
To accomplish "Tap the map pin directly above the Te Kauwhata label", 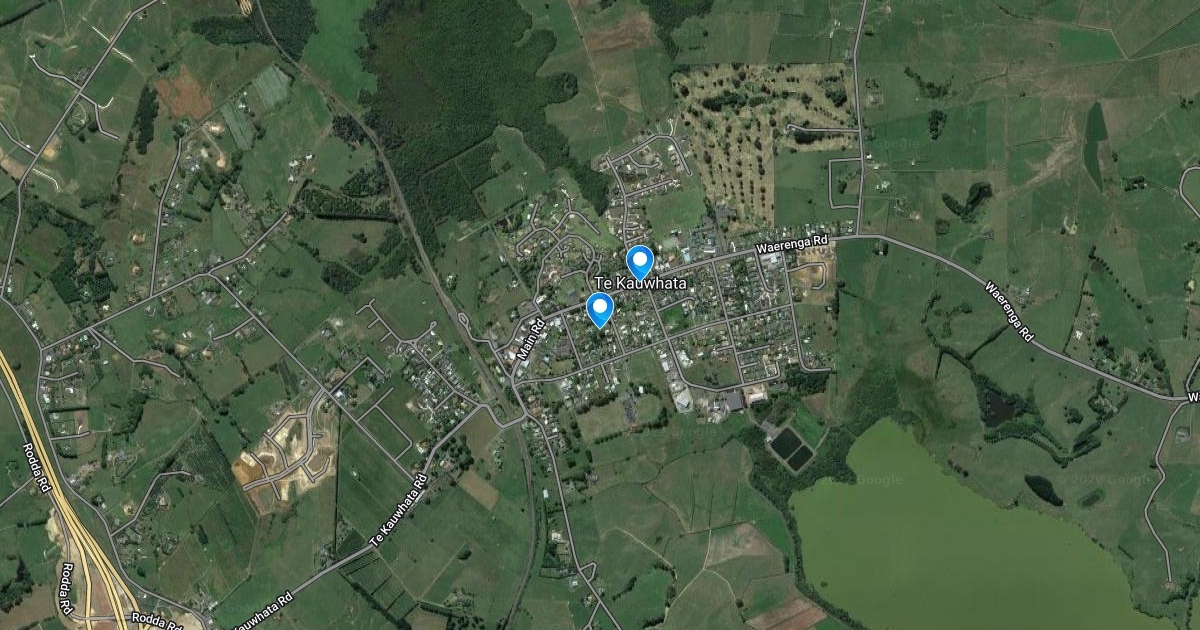I will click(x=639, y=263).
